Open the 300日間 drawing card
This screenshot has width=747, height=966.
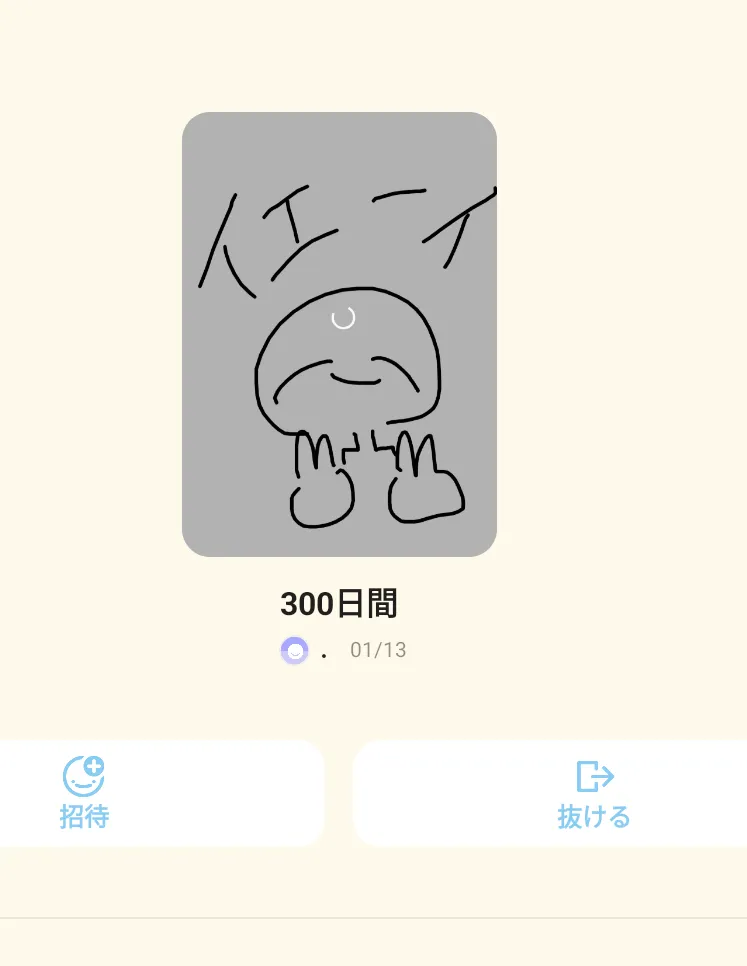point(339,335)
